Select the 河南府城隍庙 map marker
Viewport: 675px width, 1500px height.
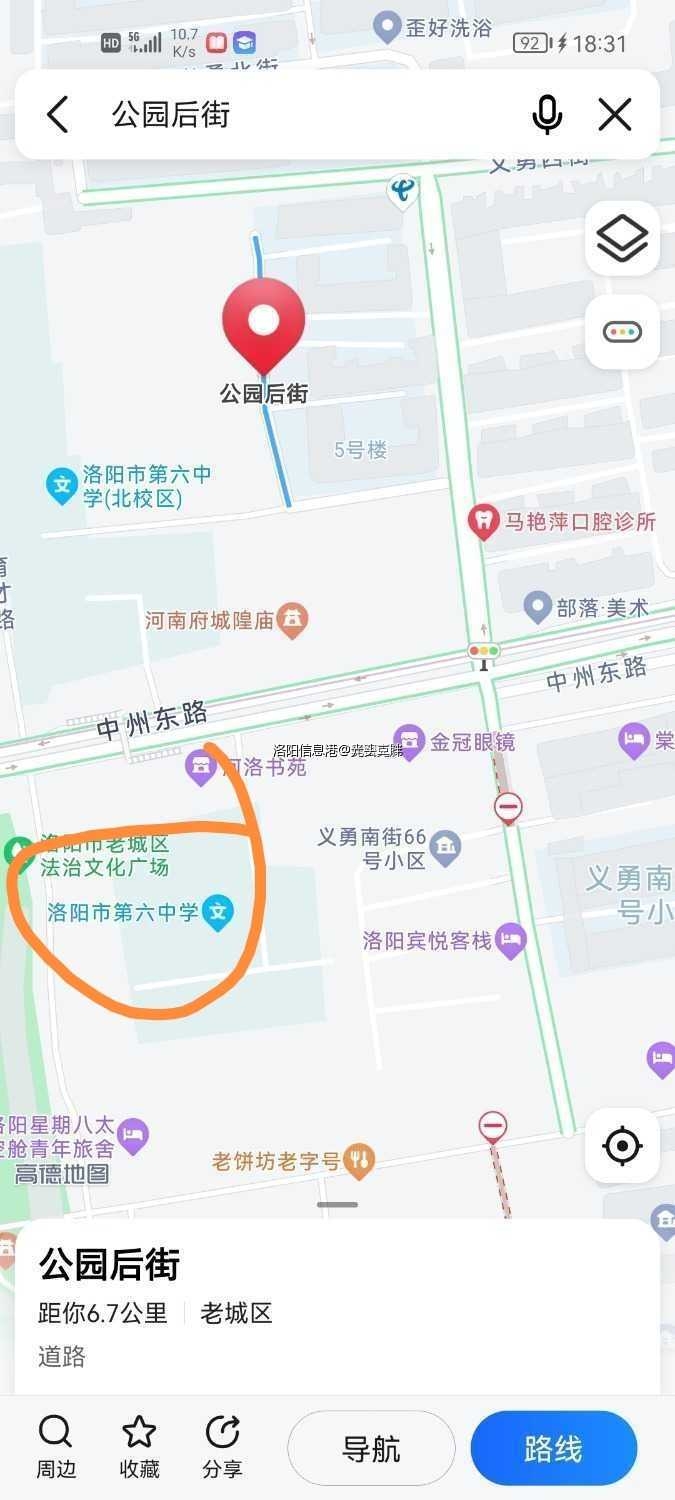pyautogui.click(x=293, y=620)
